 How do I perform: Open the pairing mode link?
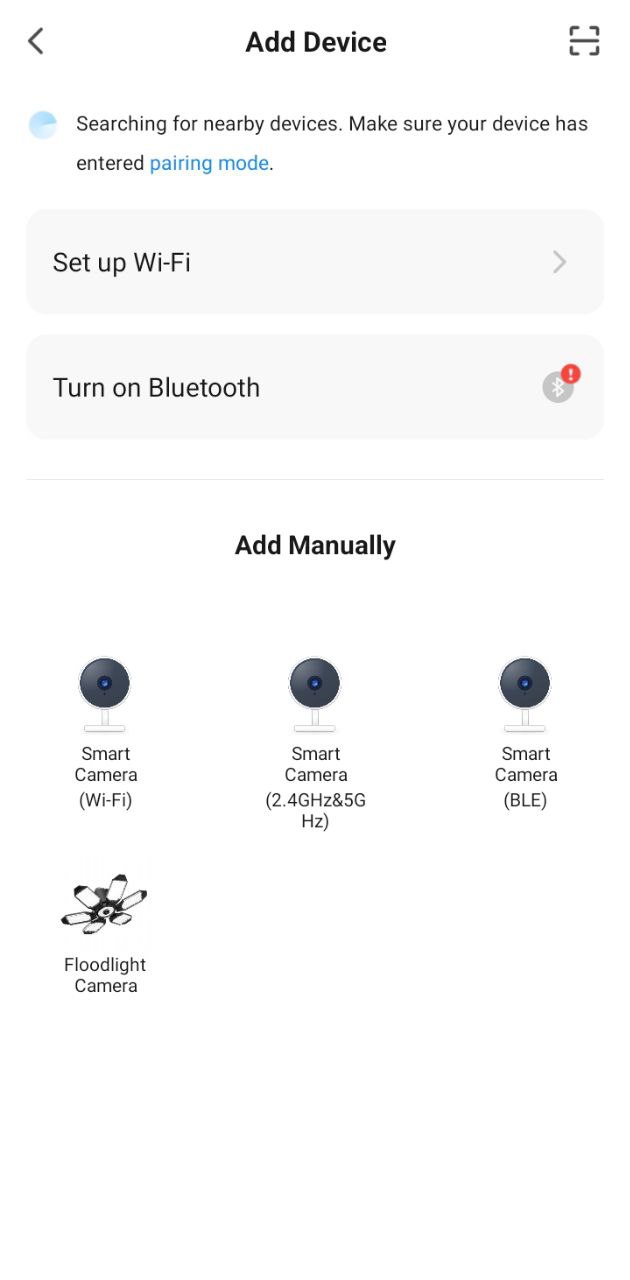(x=209, y=163)
